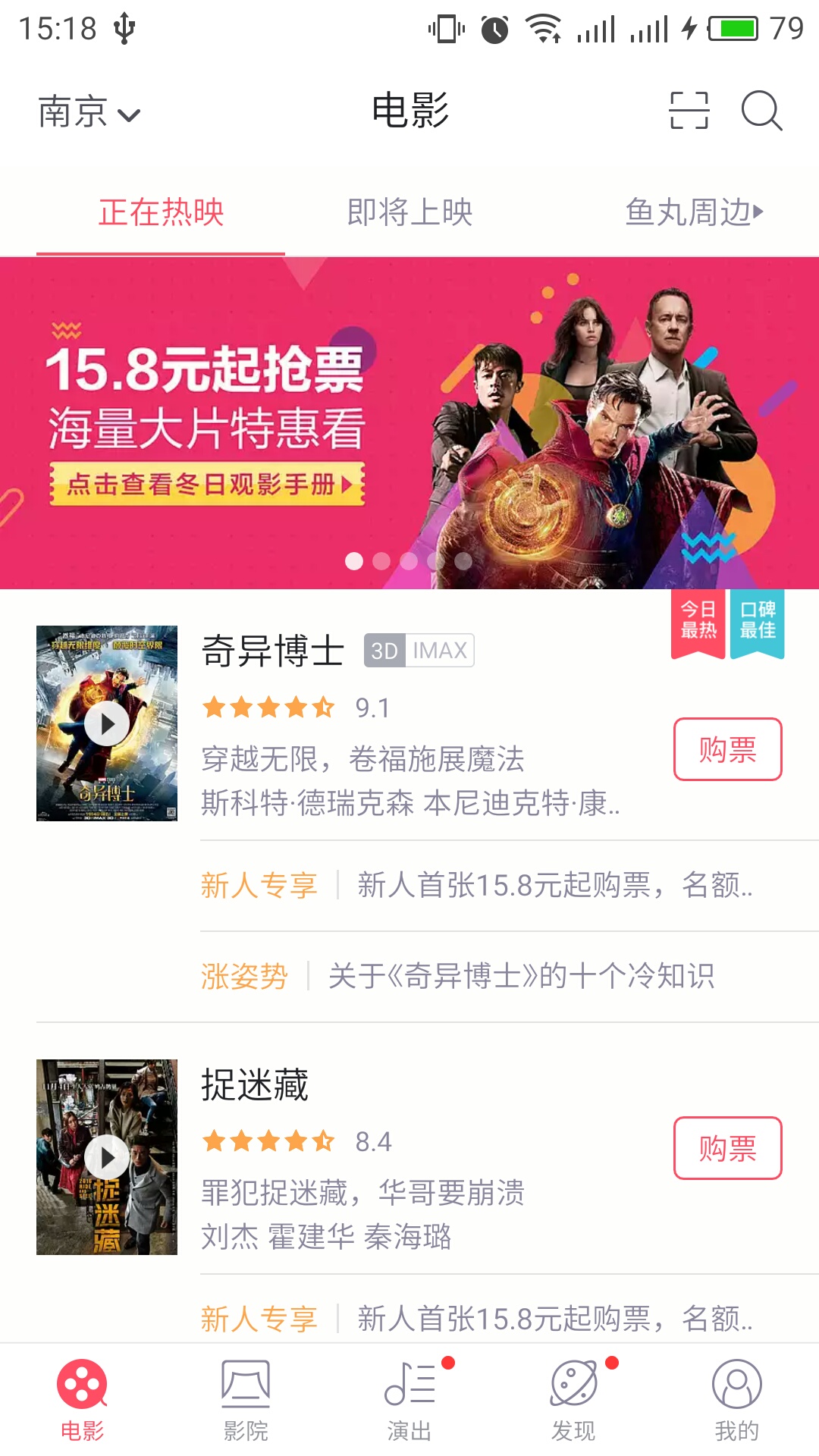Buy tickets for 奇异博士
The image size is (819, 1456).
[727, 749]
